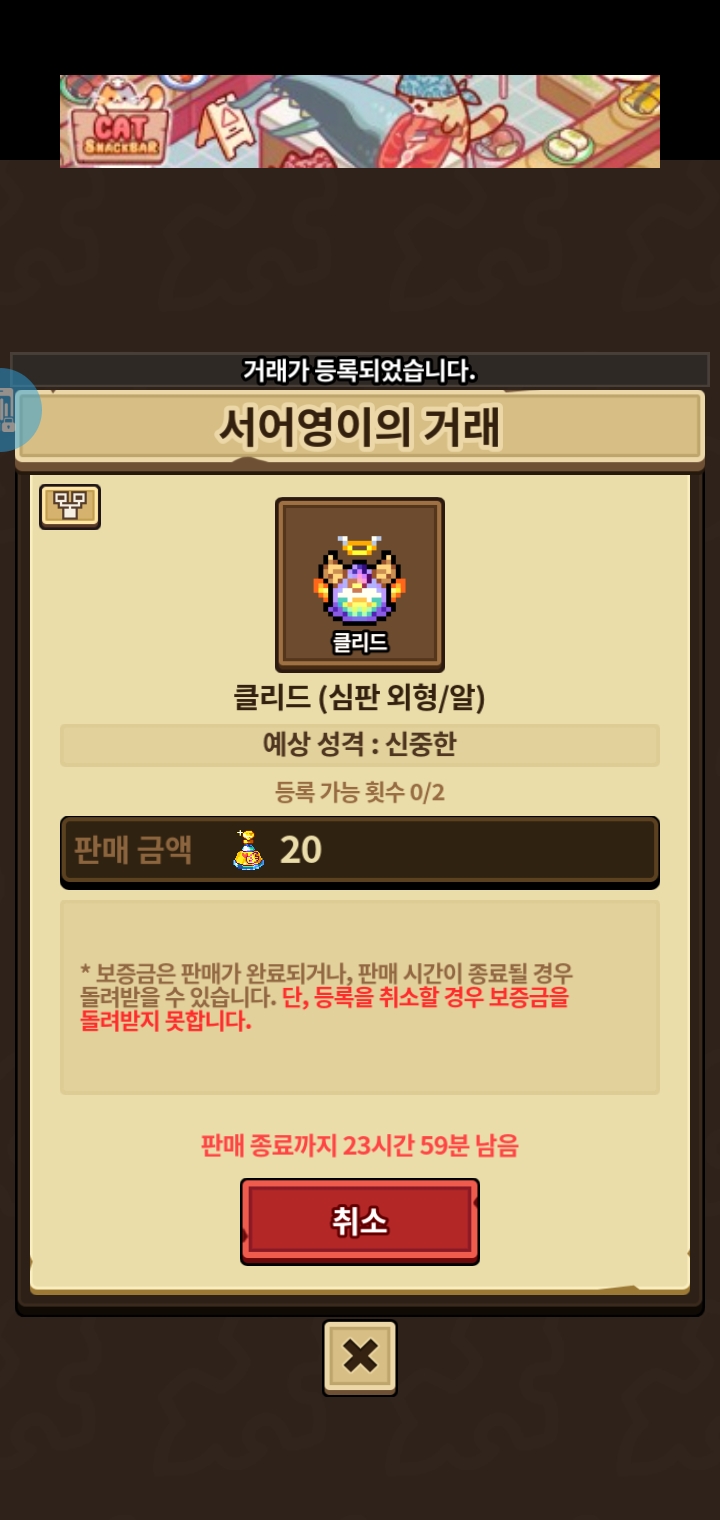View the 클리드 egg item tile
Image resolution: width=720 pixels, height=1520 pixels.
pyautogui.click(x=360, y=584)
